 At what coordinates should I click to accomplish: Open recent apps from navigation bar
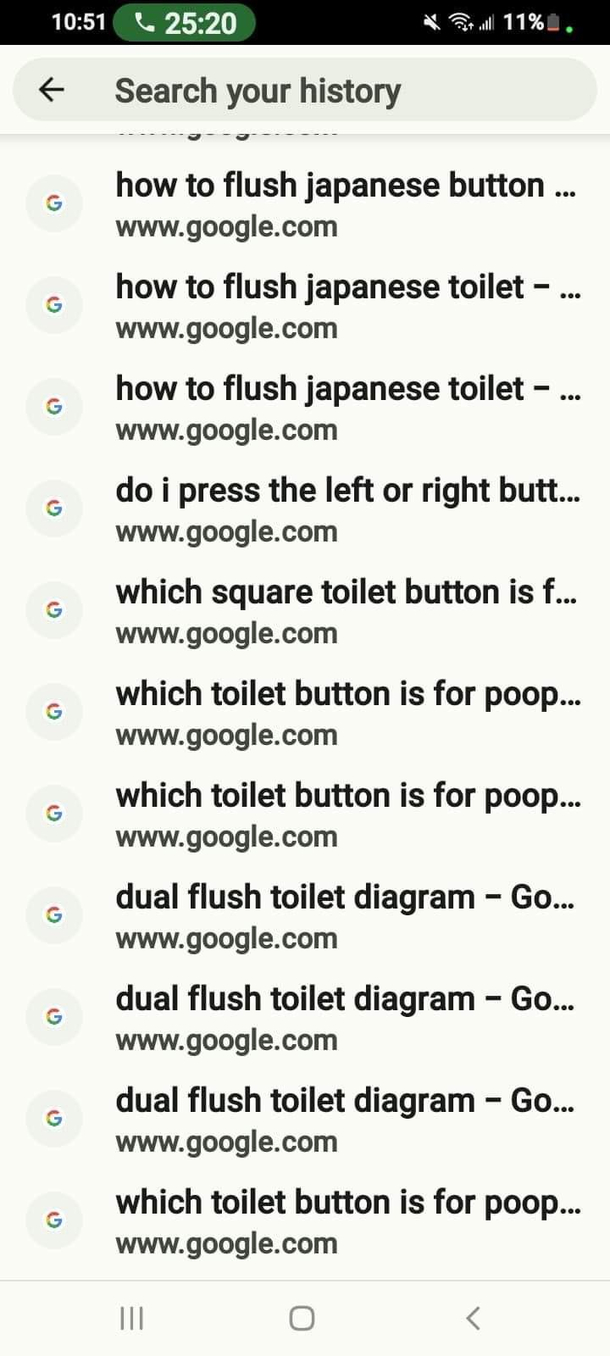(x=132, y=1318)
